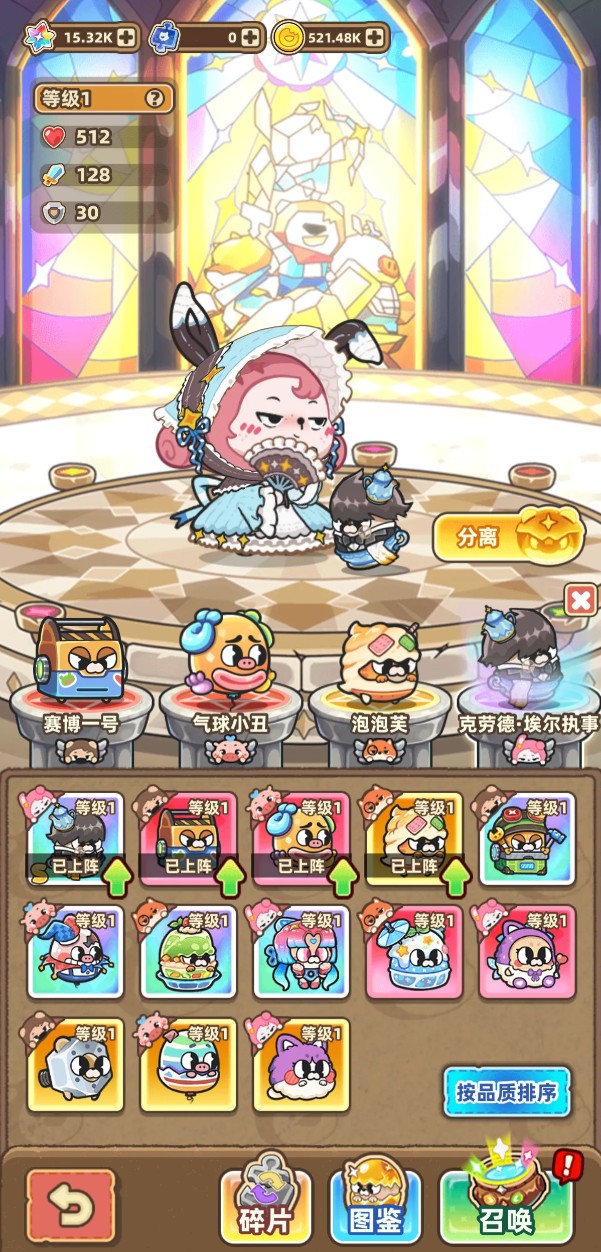Viewport: 601px width, 1252px height.
Task: Choose the green soldier pet card
Action: pos(528,839)
